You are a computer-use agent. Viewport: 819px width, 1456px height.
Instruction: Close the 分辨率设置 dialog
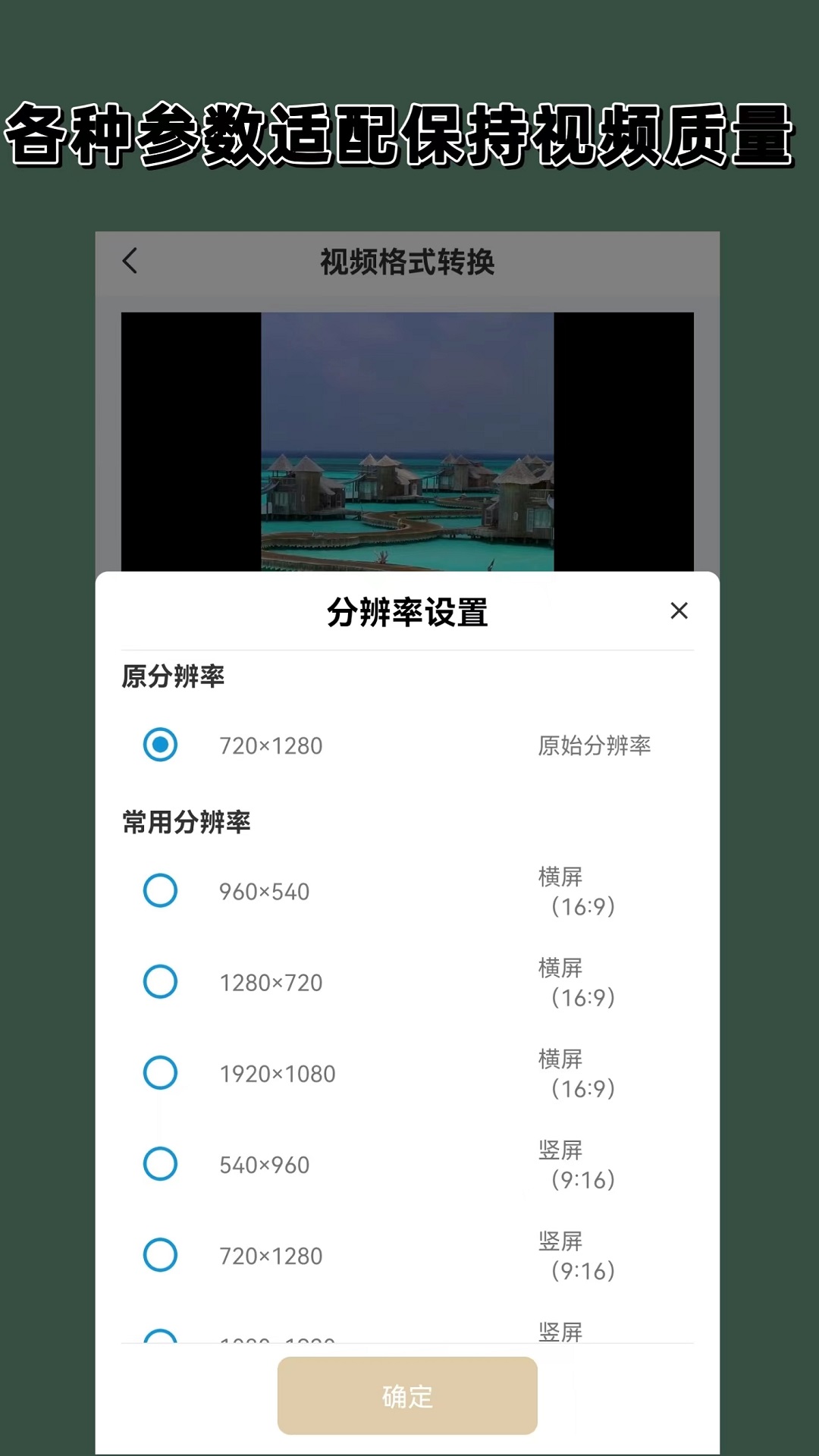click(x=679, y=612)
